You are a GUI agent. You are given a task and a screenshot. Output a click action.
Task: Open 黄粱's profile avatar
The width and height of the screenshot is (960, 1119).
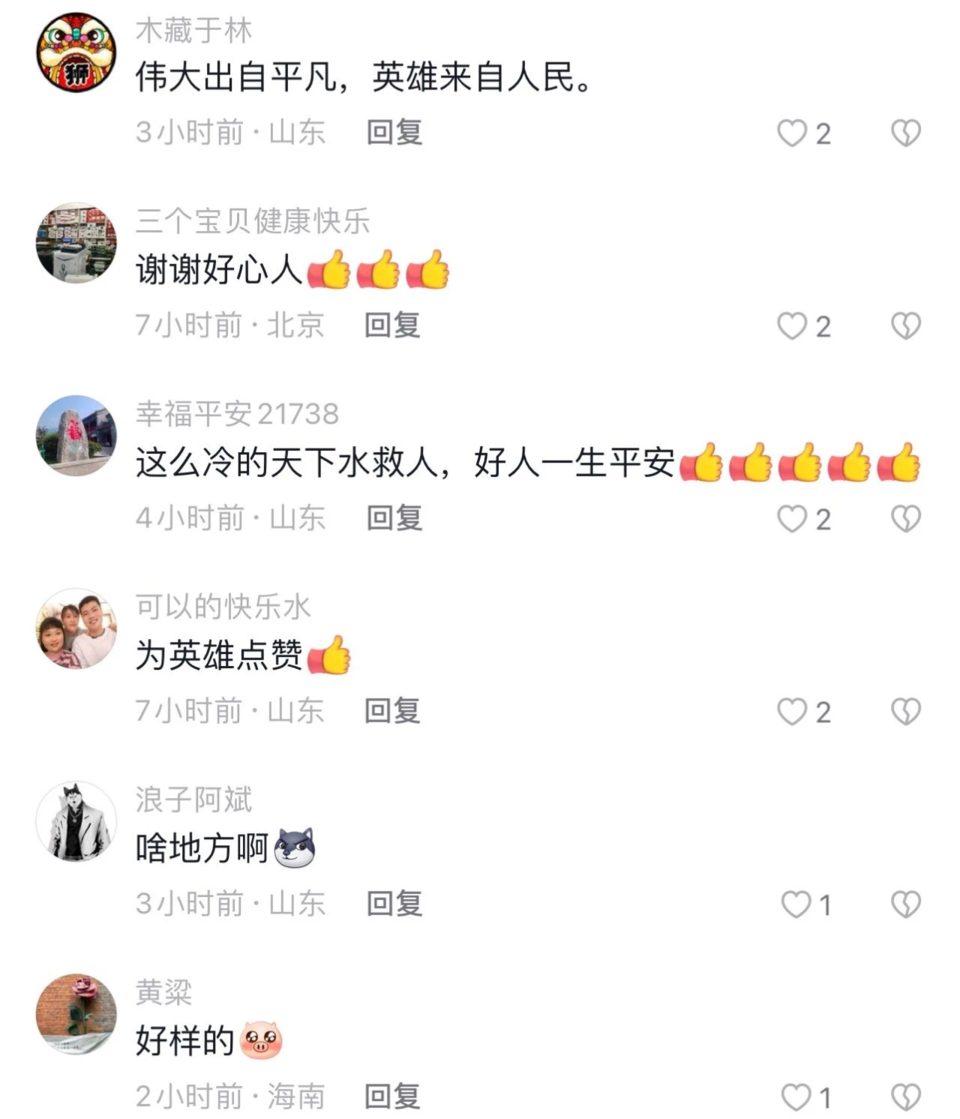76,1014
